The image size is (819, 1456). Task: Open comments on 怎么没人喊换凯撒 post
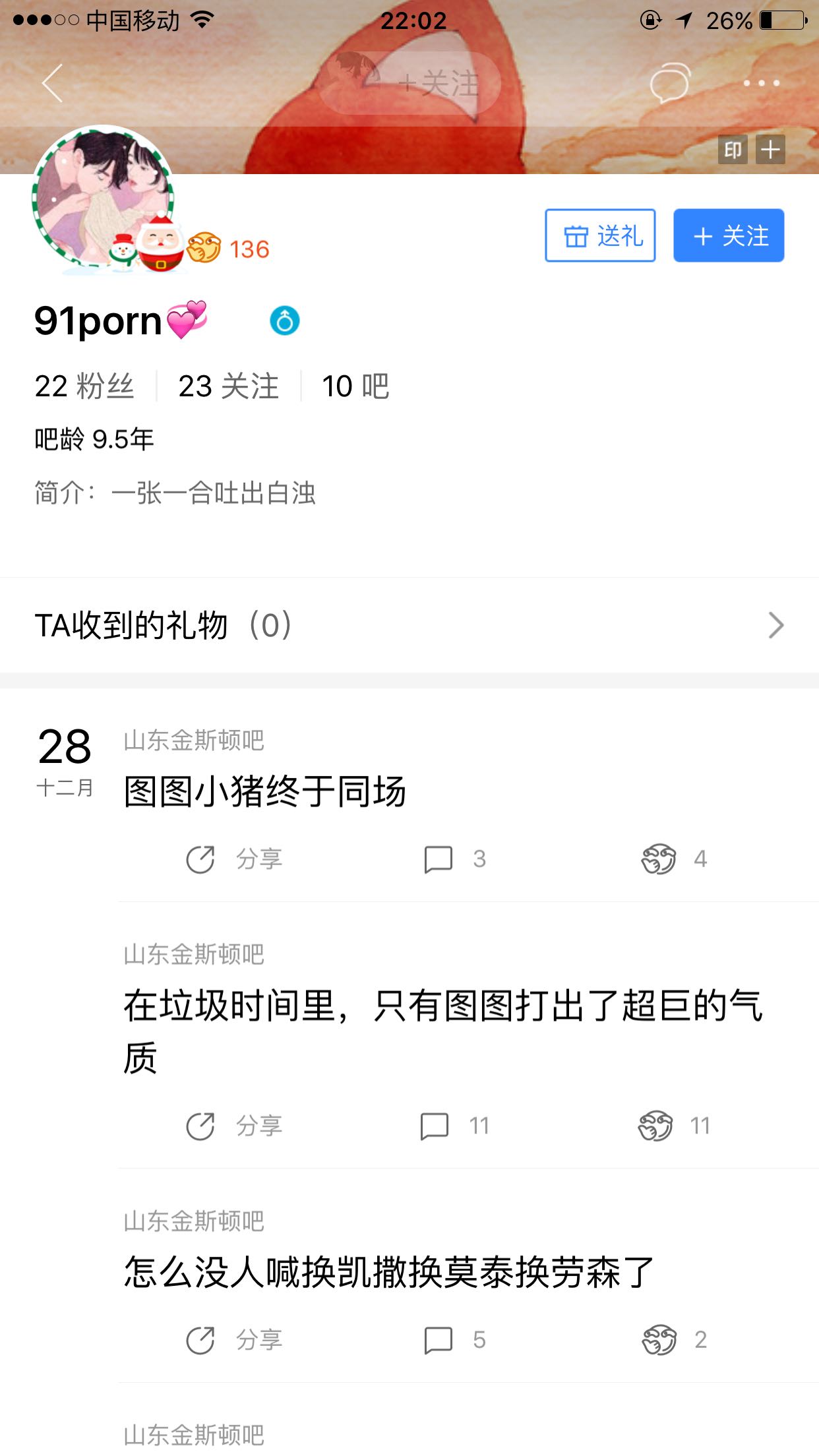point(455,1340)
